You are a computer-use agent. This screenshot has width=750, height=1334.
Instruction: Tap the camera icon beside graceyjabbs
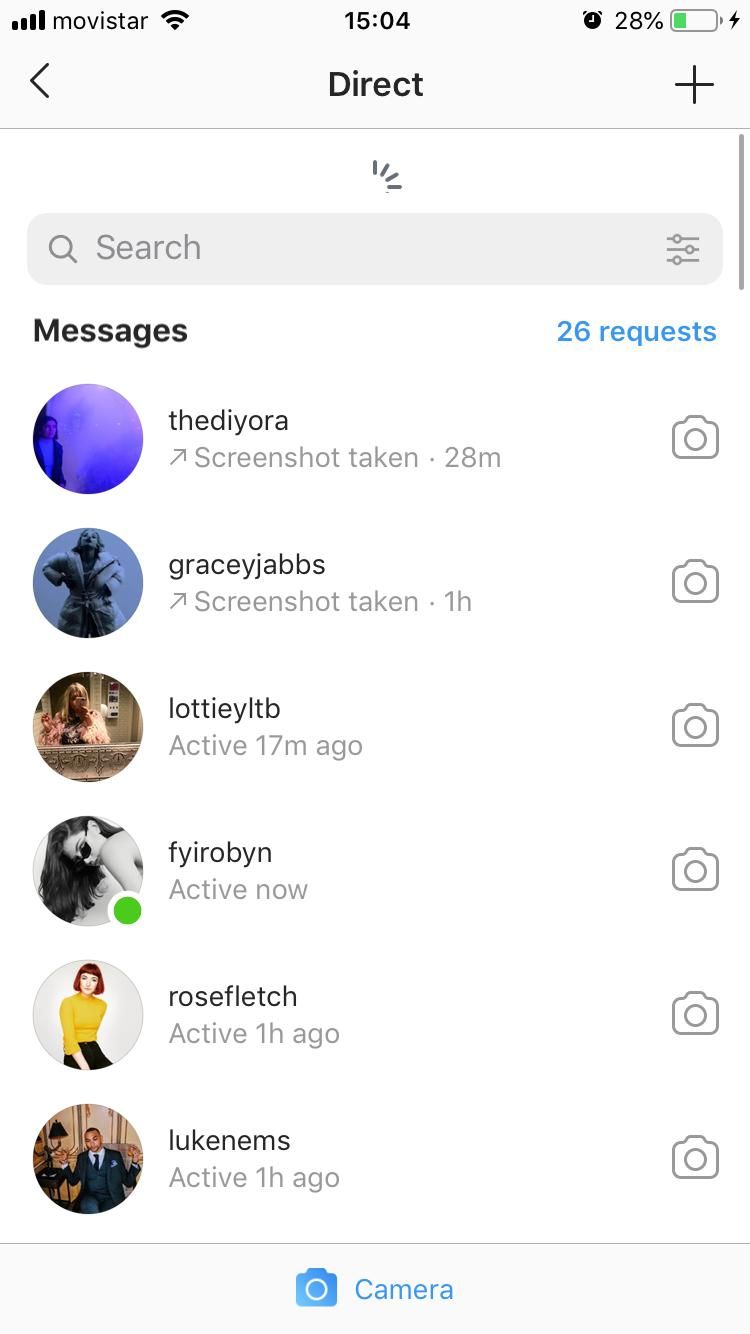695,582
